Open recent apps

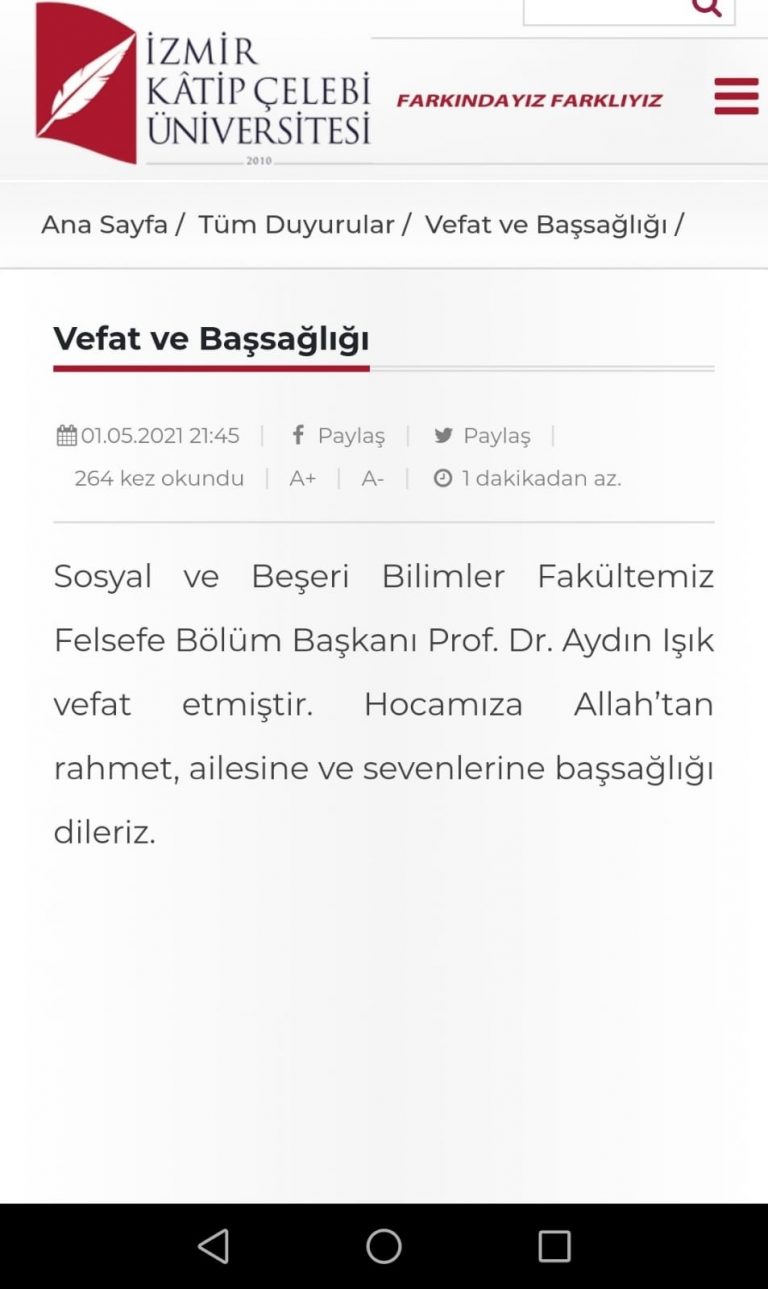click(x=555, y=1246)
